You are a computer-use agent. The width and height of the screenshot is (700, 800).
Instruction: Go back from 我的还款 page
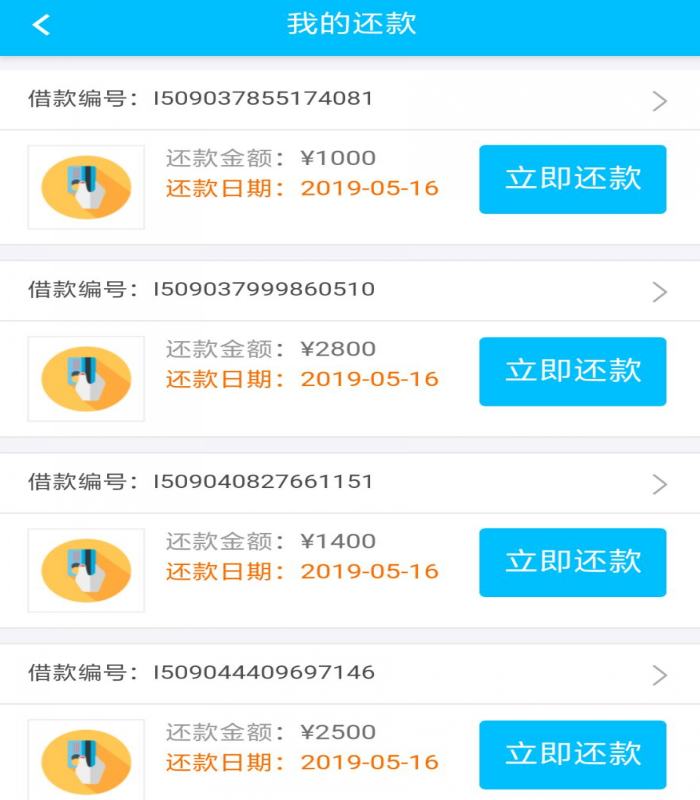[41, 26]
